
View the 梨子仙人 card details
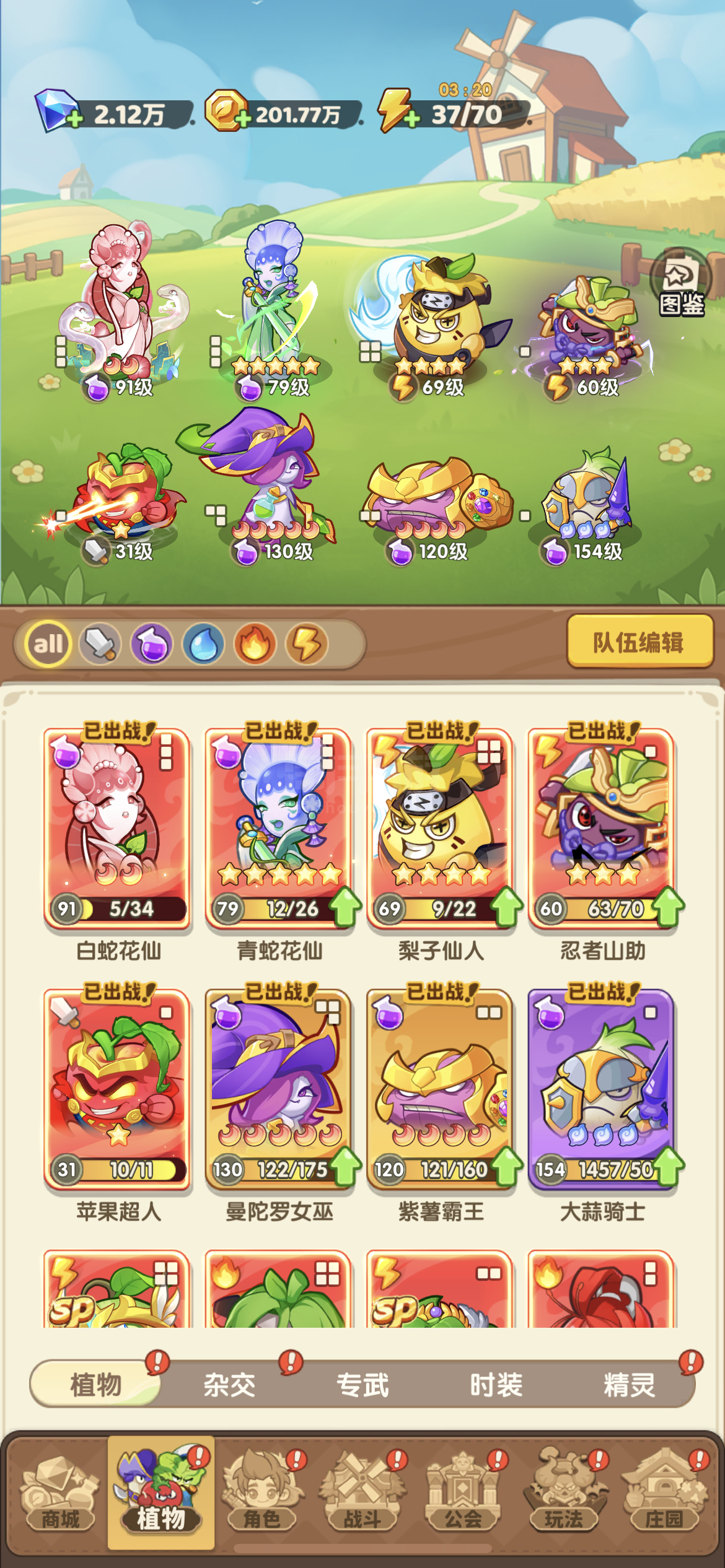coord(440,830)
